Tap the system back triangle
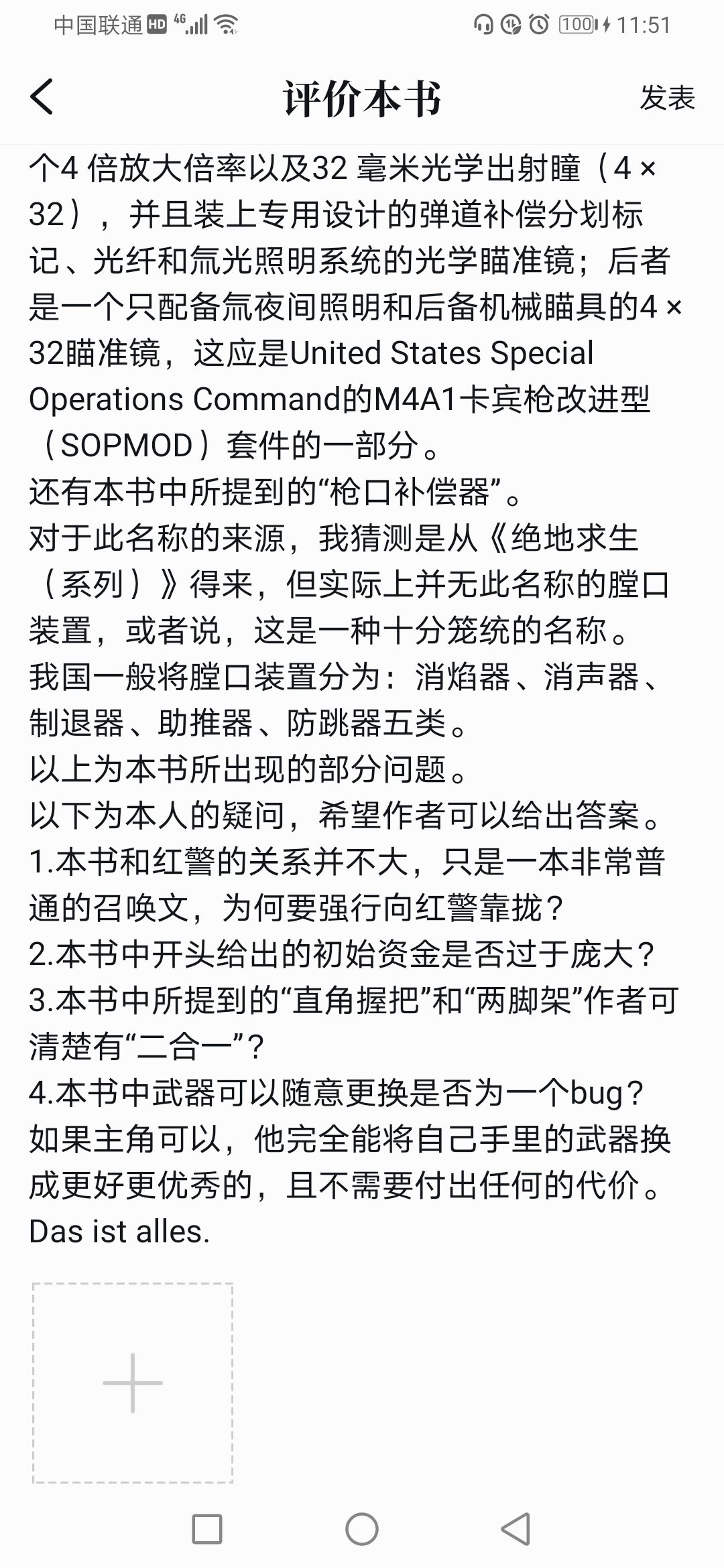 click(516, 1530)
